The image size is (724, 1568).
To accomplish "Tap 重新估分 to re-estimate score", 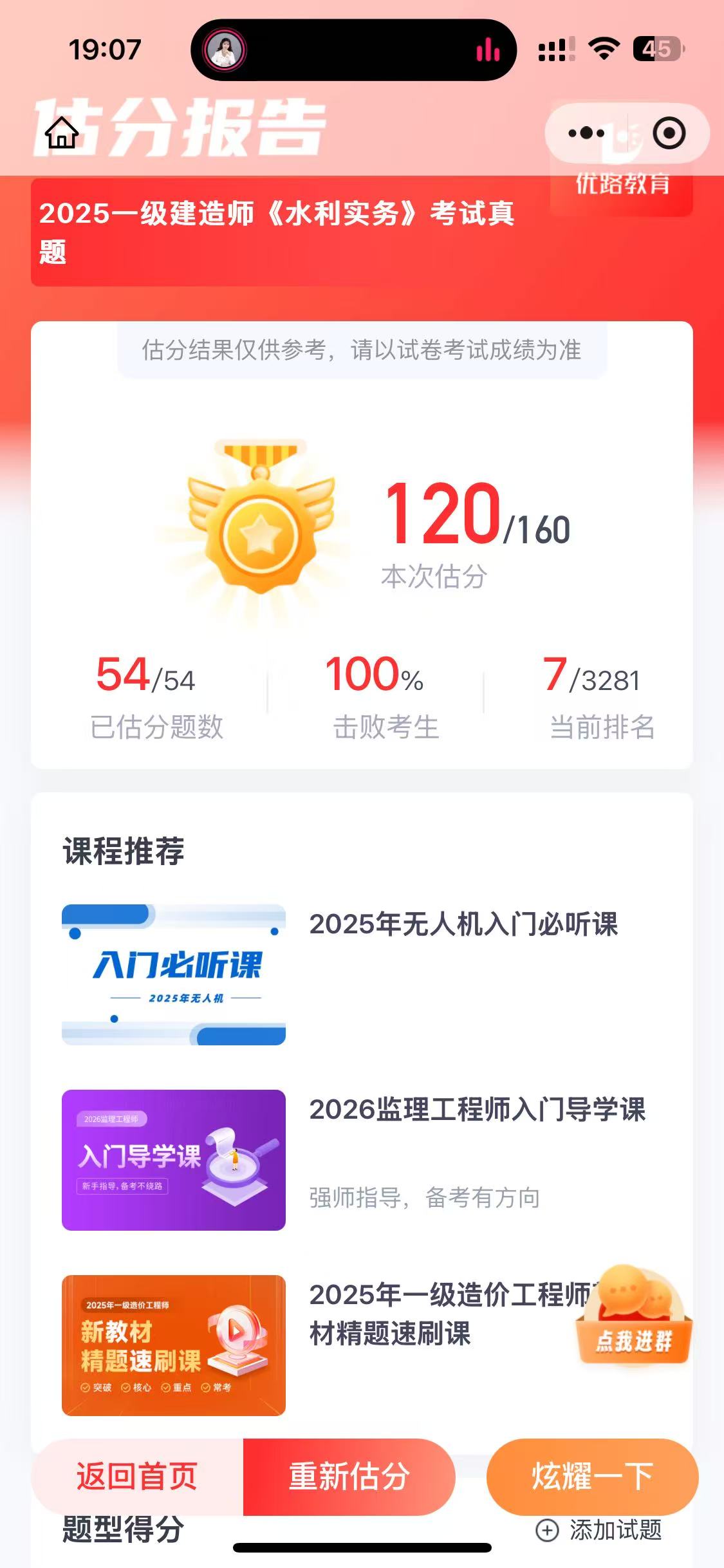I will pos(349,1477).
